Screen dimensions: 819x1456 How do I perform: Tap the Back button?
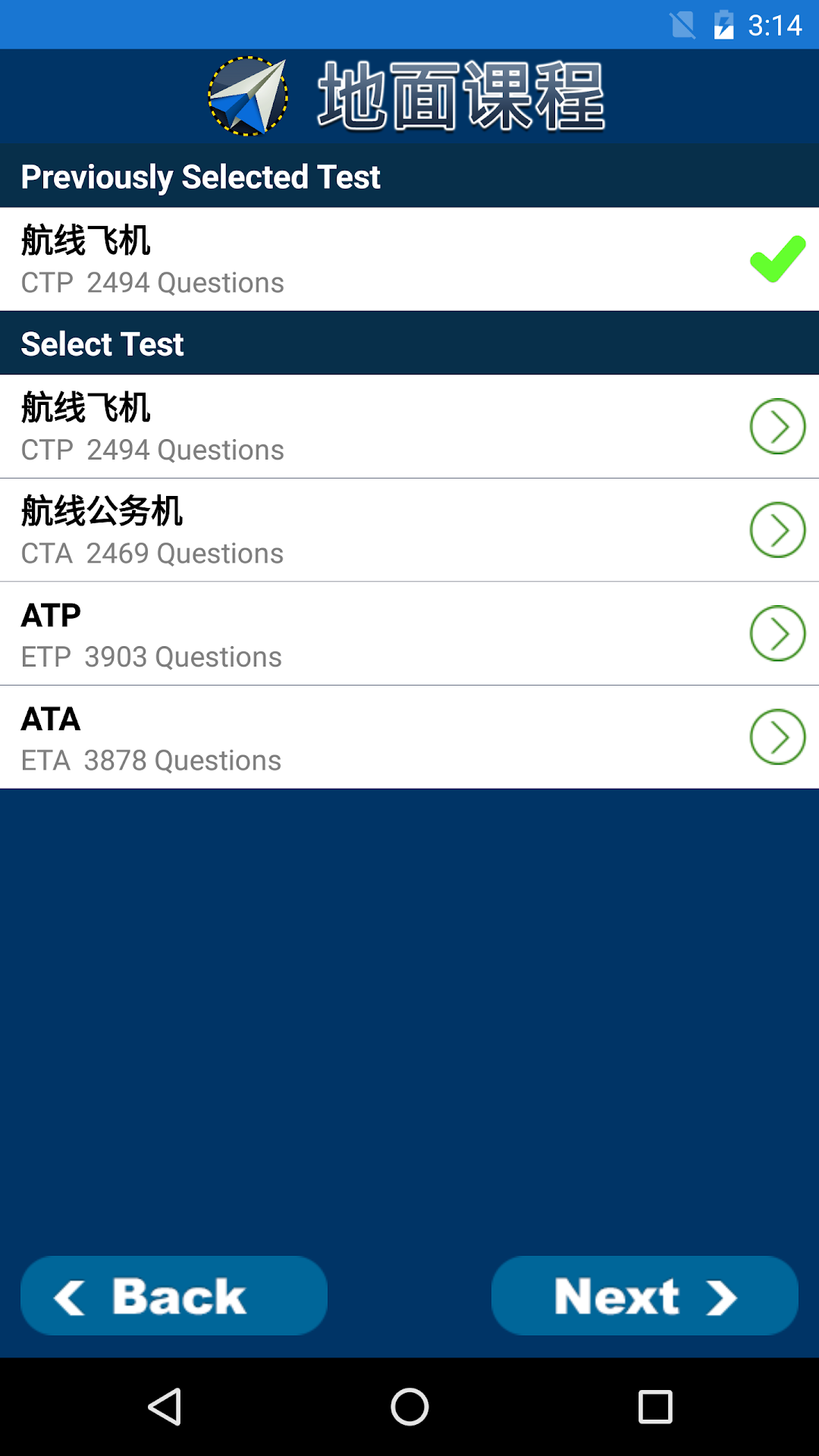point(174,1295)
